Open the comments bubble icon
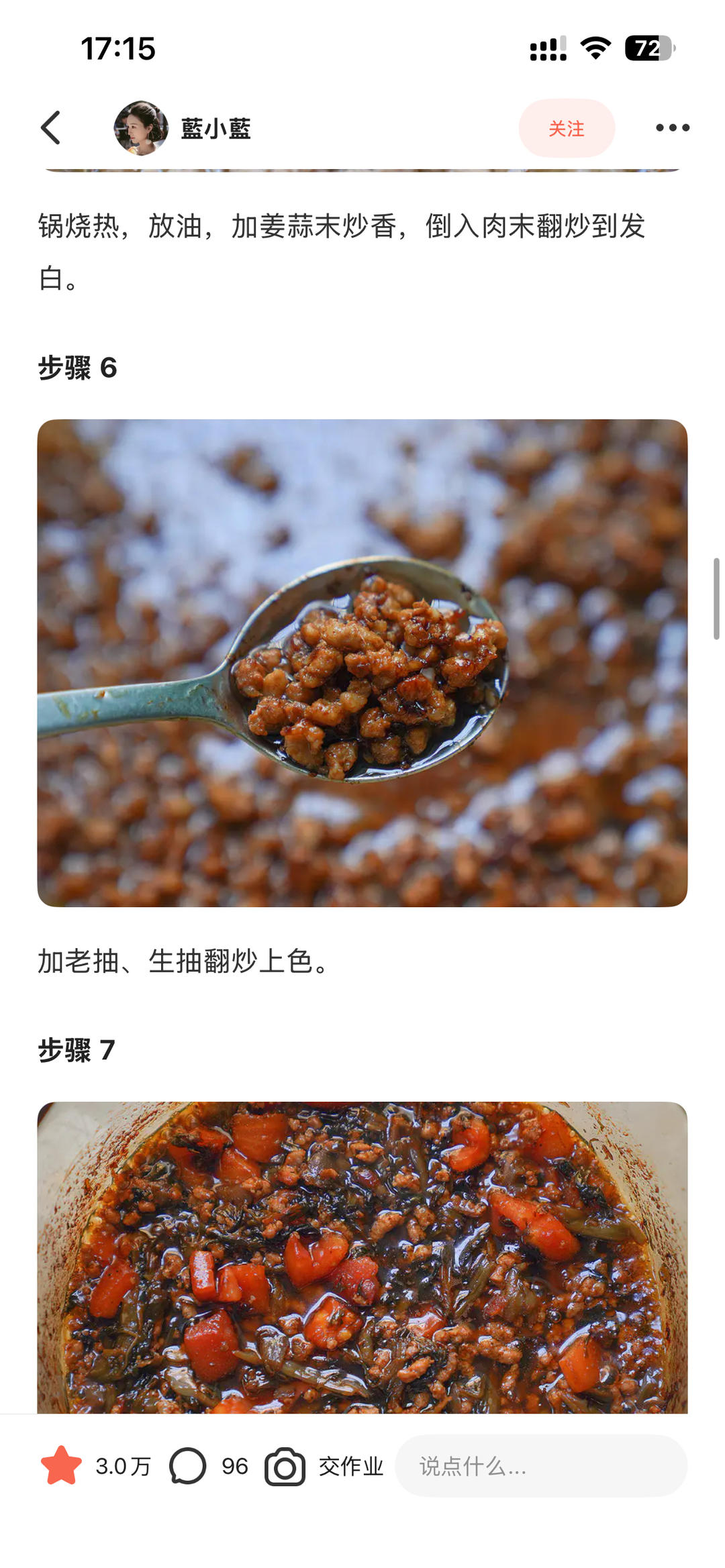 [x=188, y=1466]
